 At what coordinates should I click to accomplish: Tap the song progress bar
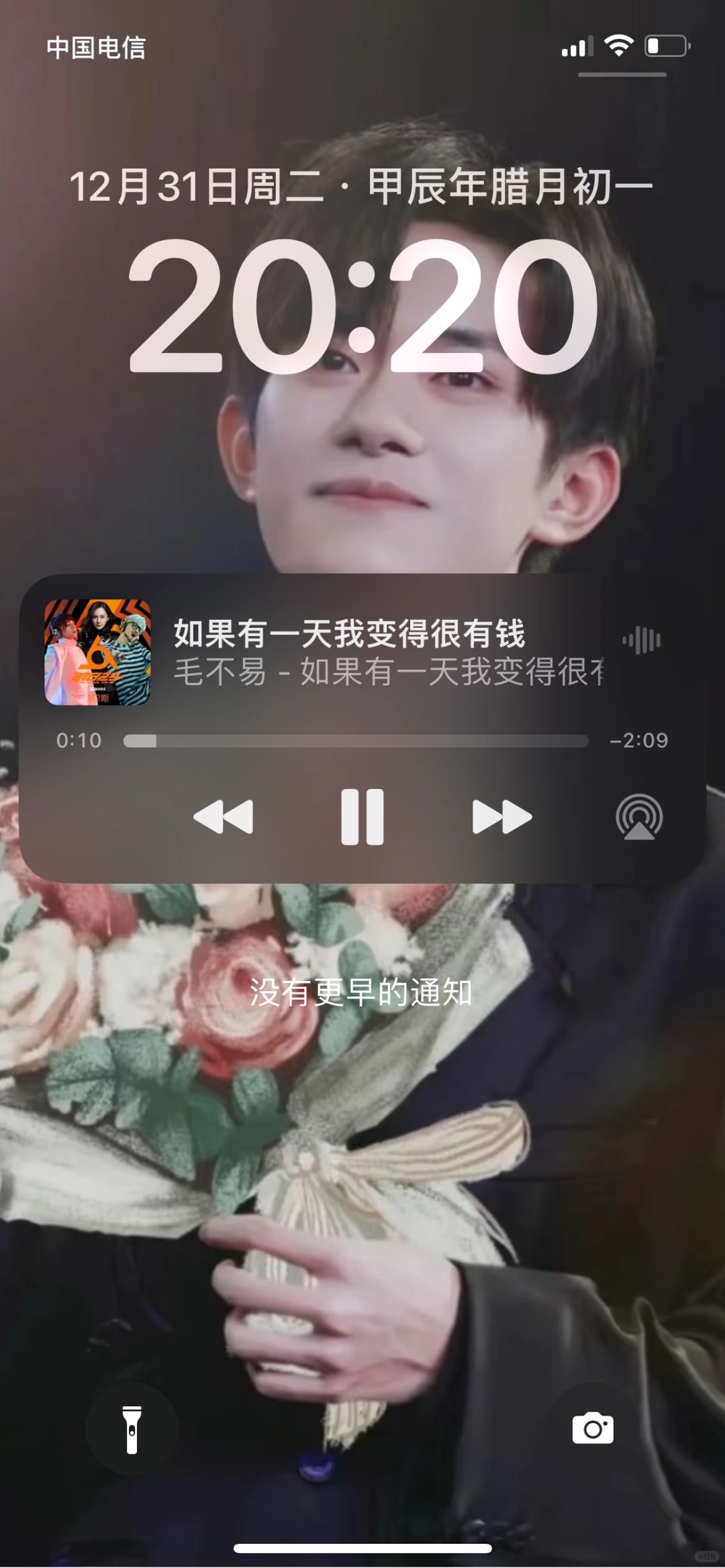pyautogui.click(x=356, y=741)
